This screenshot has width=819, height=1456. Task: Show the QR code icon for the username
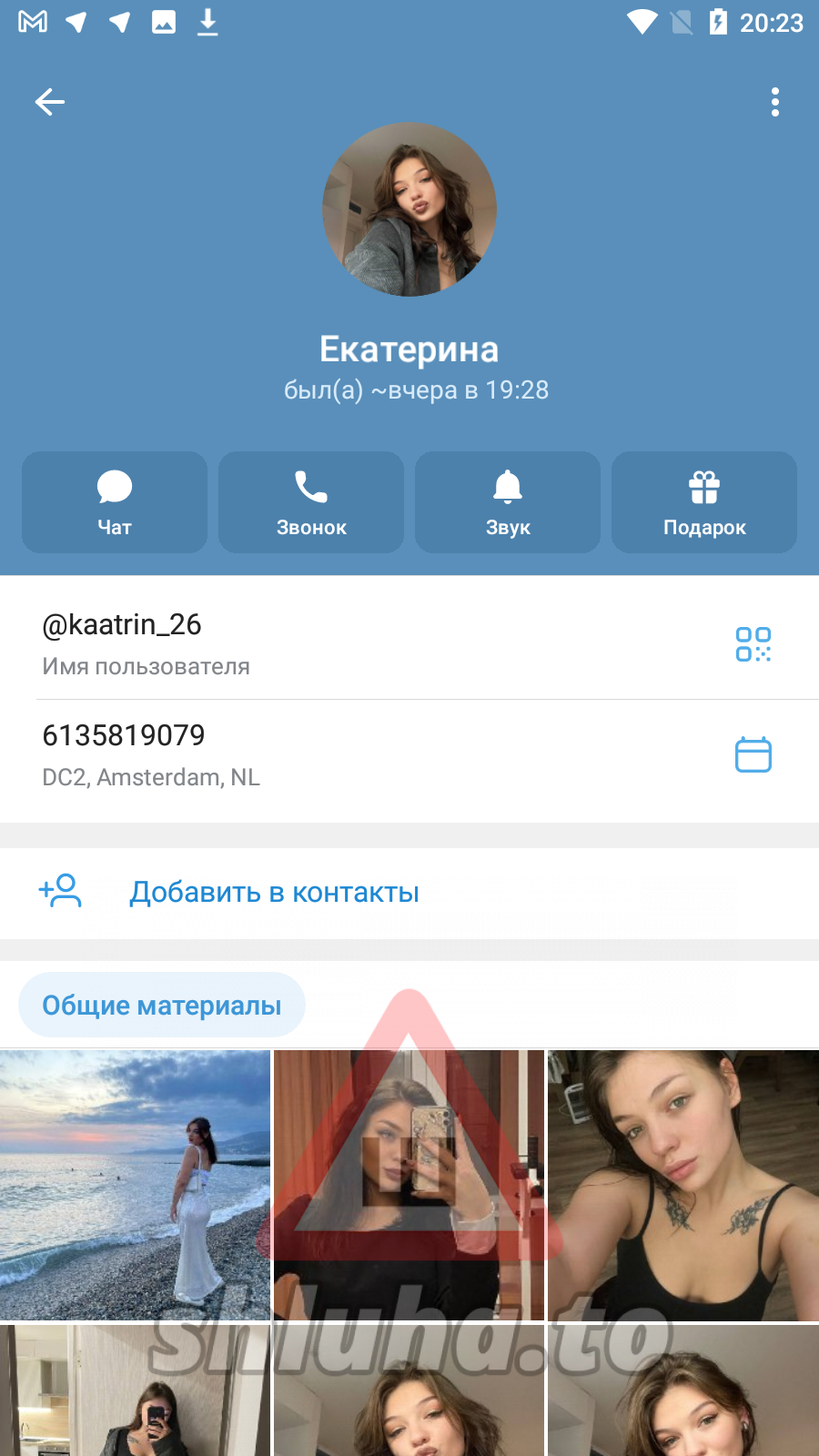(753, 644)
